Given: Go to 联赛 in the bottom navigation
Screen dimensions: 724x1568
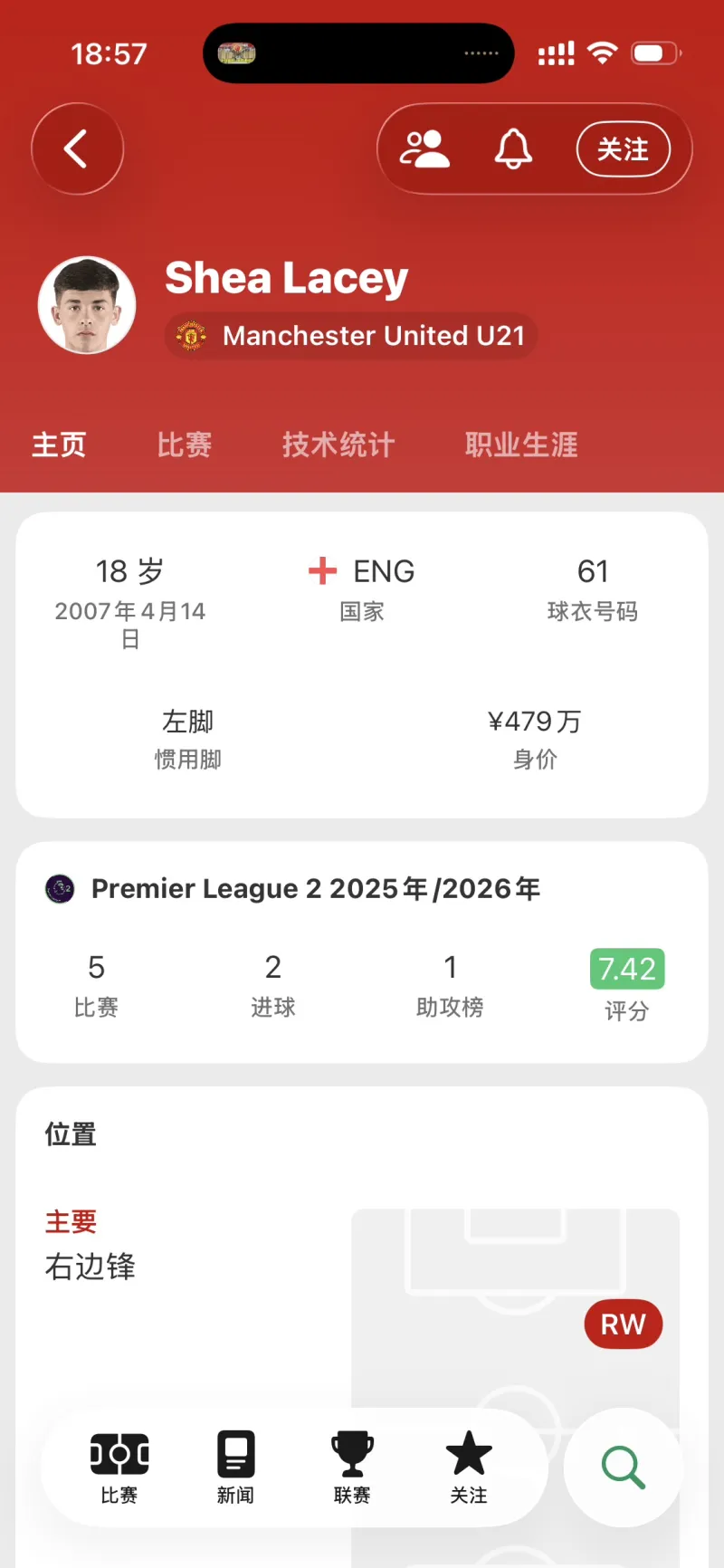Looking at the screenshot, I should coord(351,1467).
